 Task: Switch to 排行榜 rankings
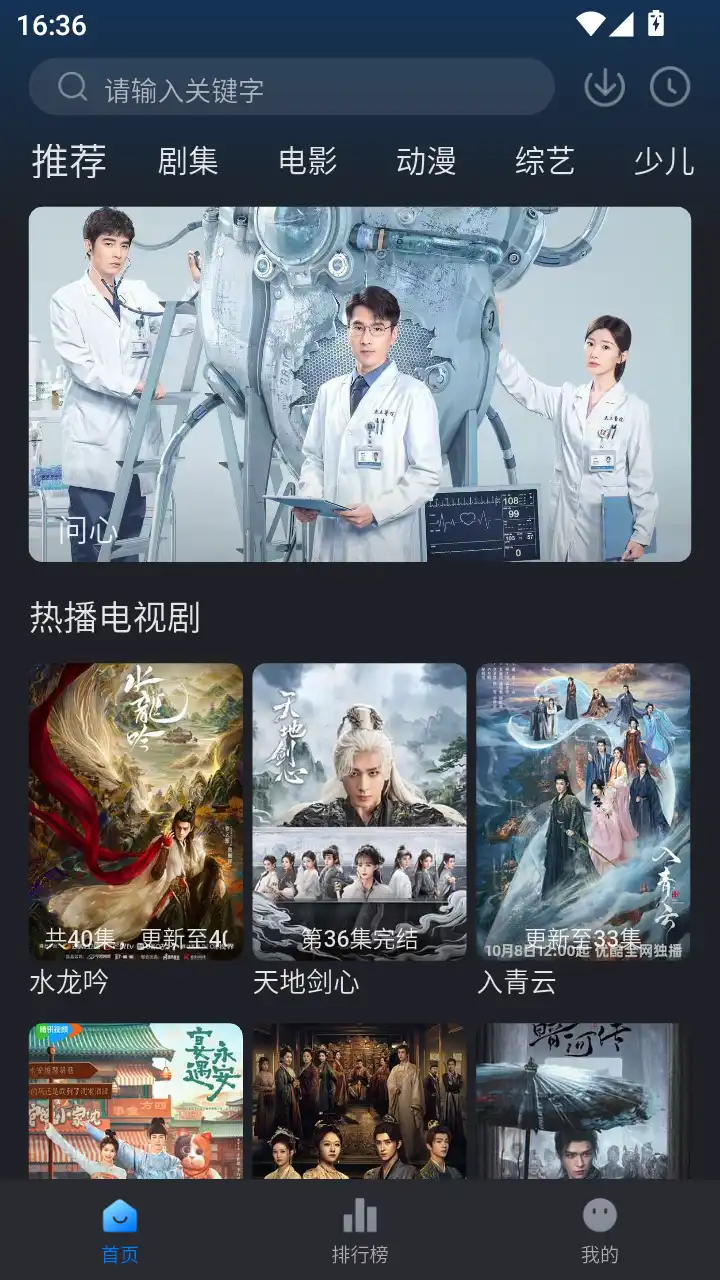[360, 1230]
